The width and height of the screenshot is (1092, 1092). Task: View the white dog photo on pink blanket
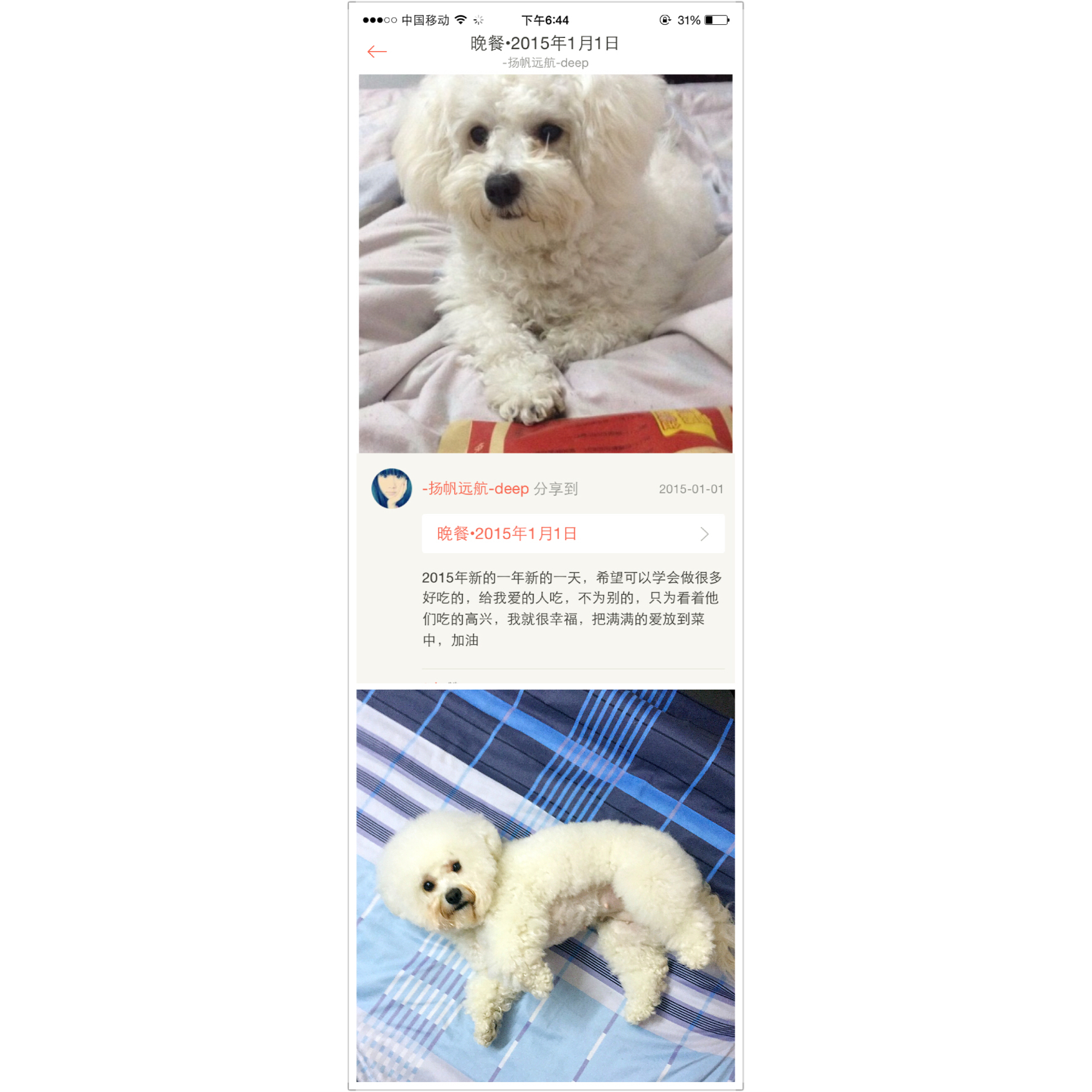pyautogui.click(x=546, y=264)
